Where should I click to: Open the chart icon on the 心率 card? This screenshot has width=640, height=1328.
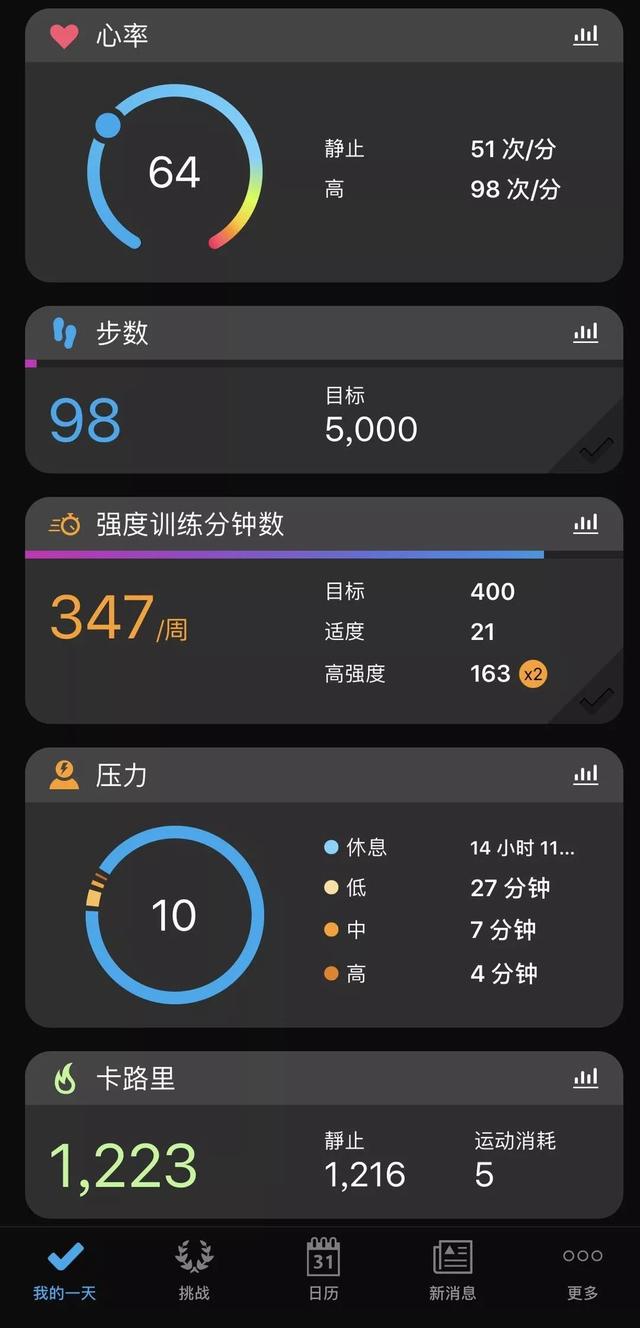pyautogui.click(x=586, y=36)
